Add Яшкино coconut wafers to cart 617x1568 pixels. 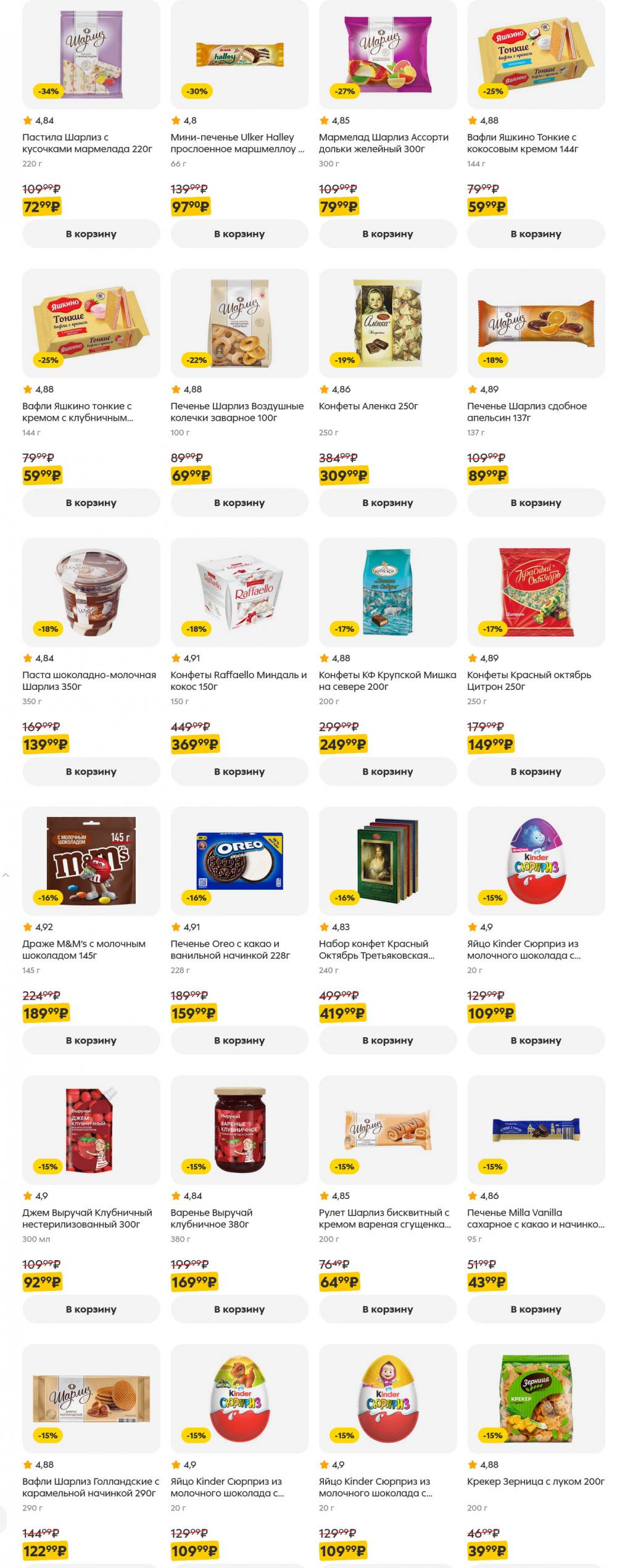pos(536,234)
